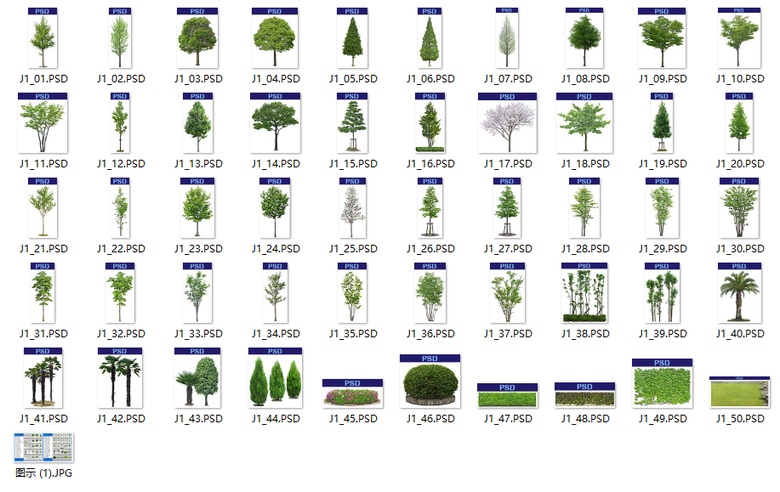
Task: Open J1_42.PSD
Action: pos(120,378)
